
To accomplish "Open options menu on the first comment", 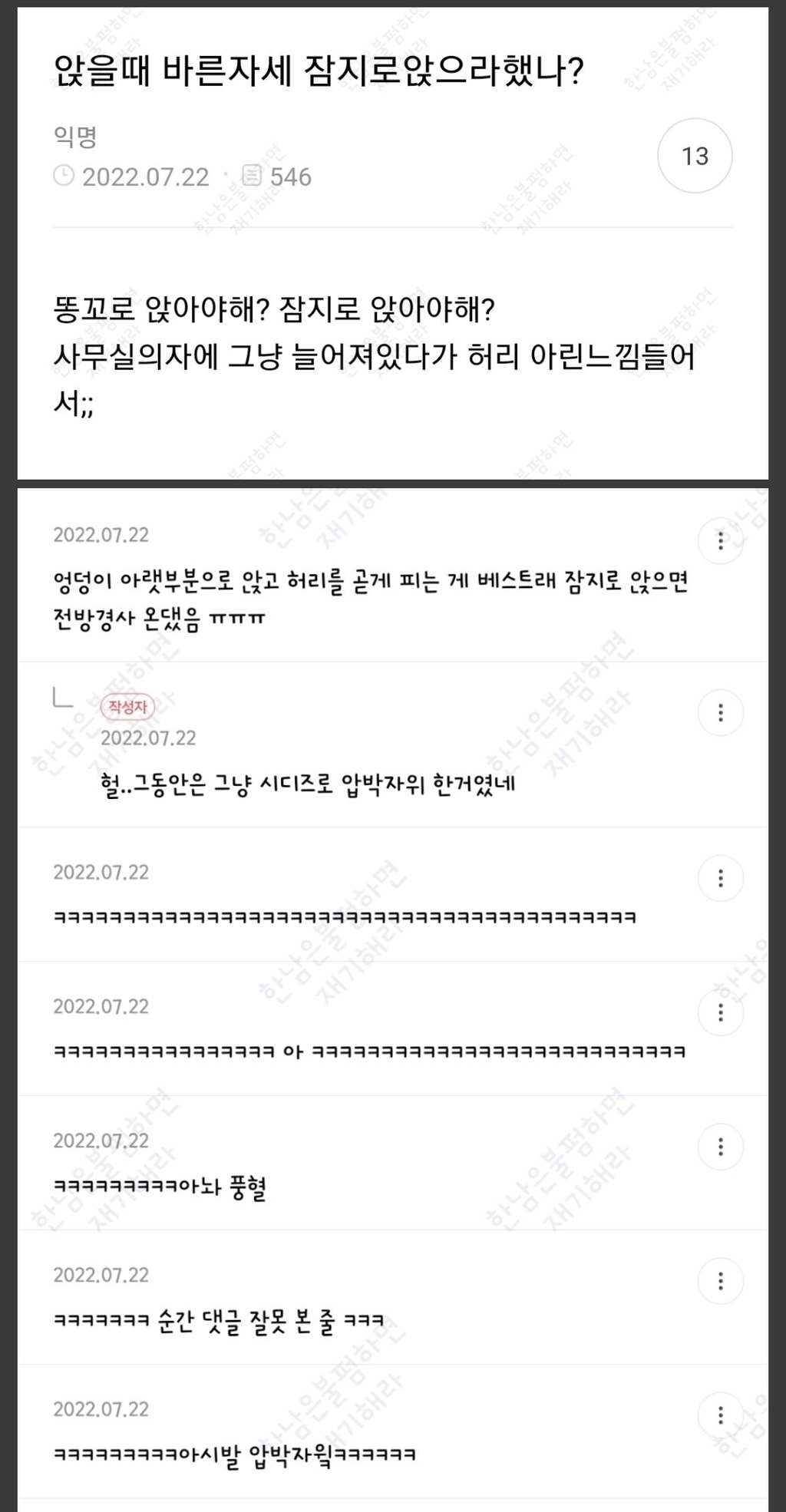I will (x=720, y=541).
